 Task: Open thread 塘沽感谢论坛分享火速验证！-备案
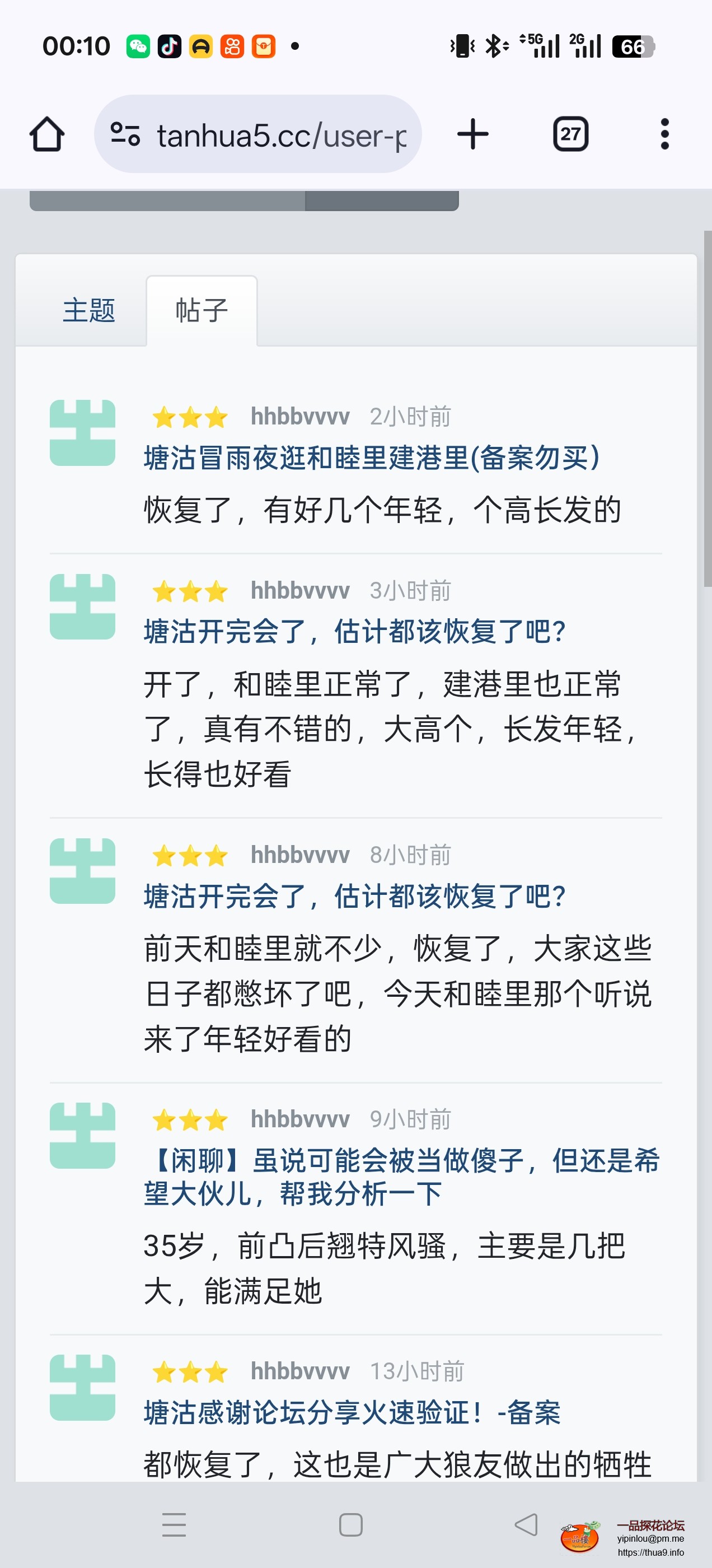point(352,1413)
